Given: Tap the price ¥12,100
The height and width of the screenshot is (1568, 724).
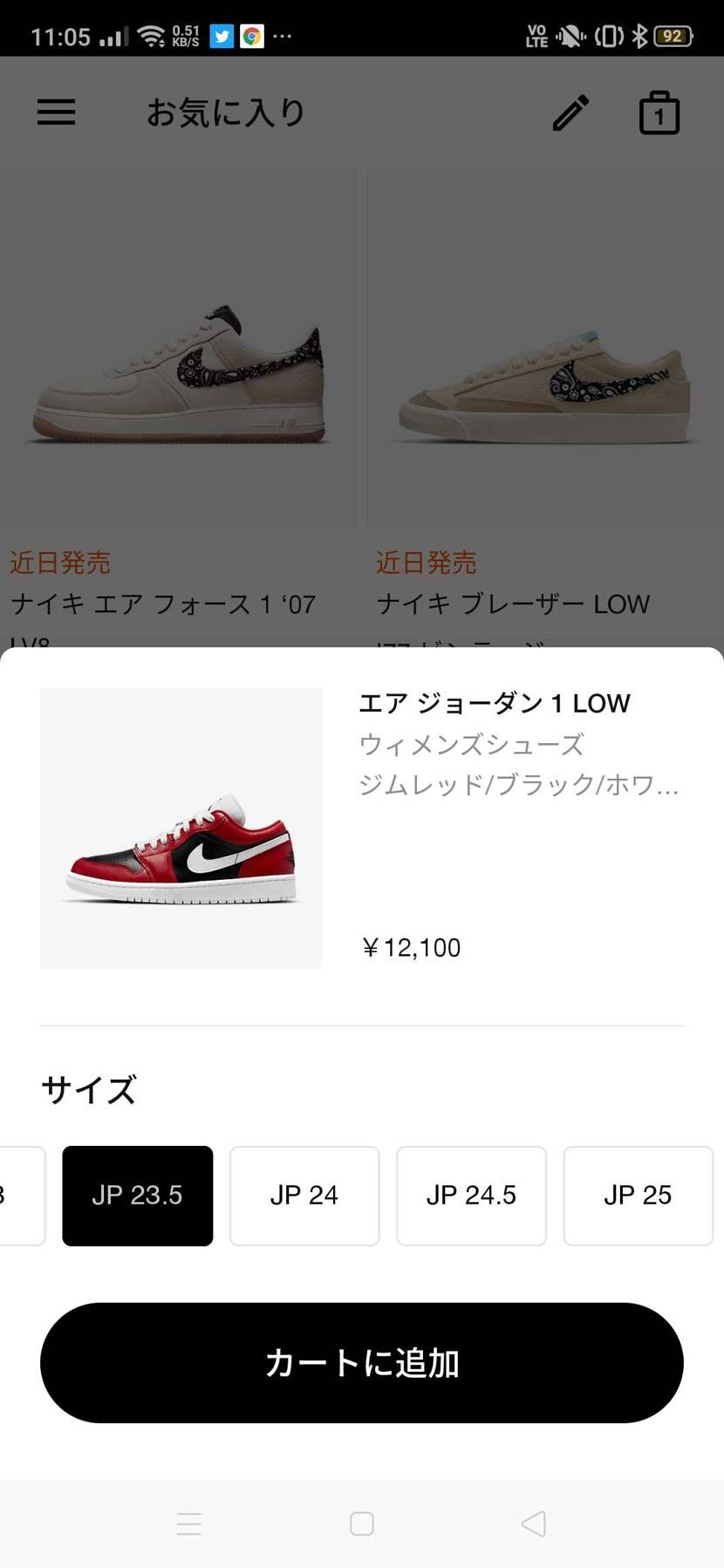Looking at the screenshot, I should click(x=411, y=947).
